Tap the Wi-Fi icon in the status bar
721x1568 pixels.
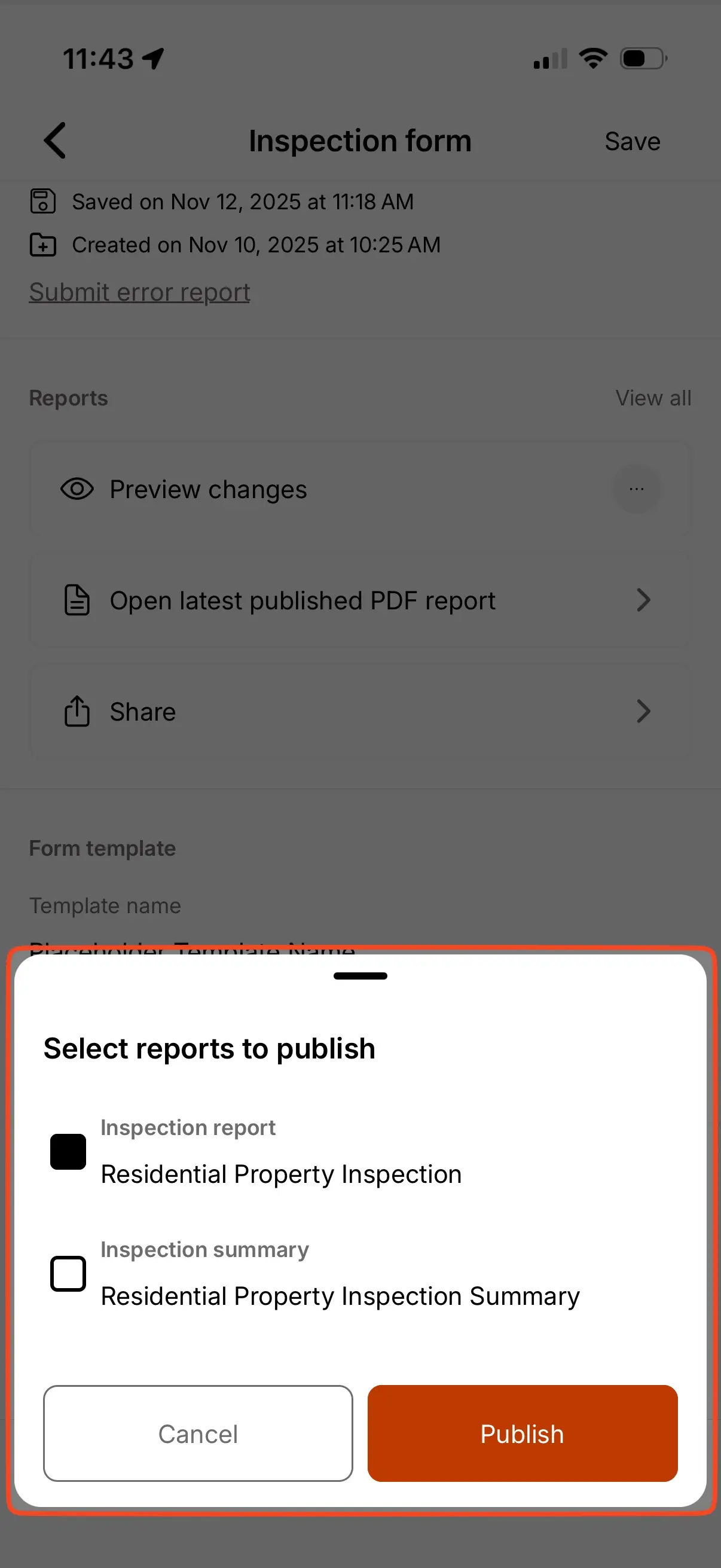[x=591, y=57]
